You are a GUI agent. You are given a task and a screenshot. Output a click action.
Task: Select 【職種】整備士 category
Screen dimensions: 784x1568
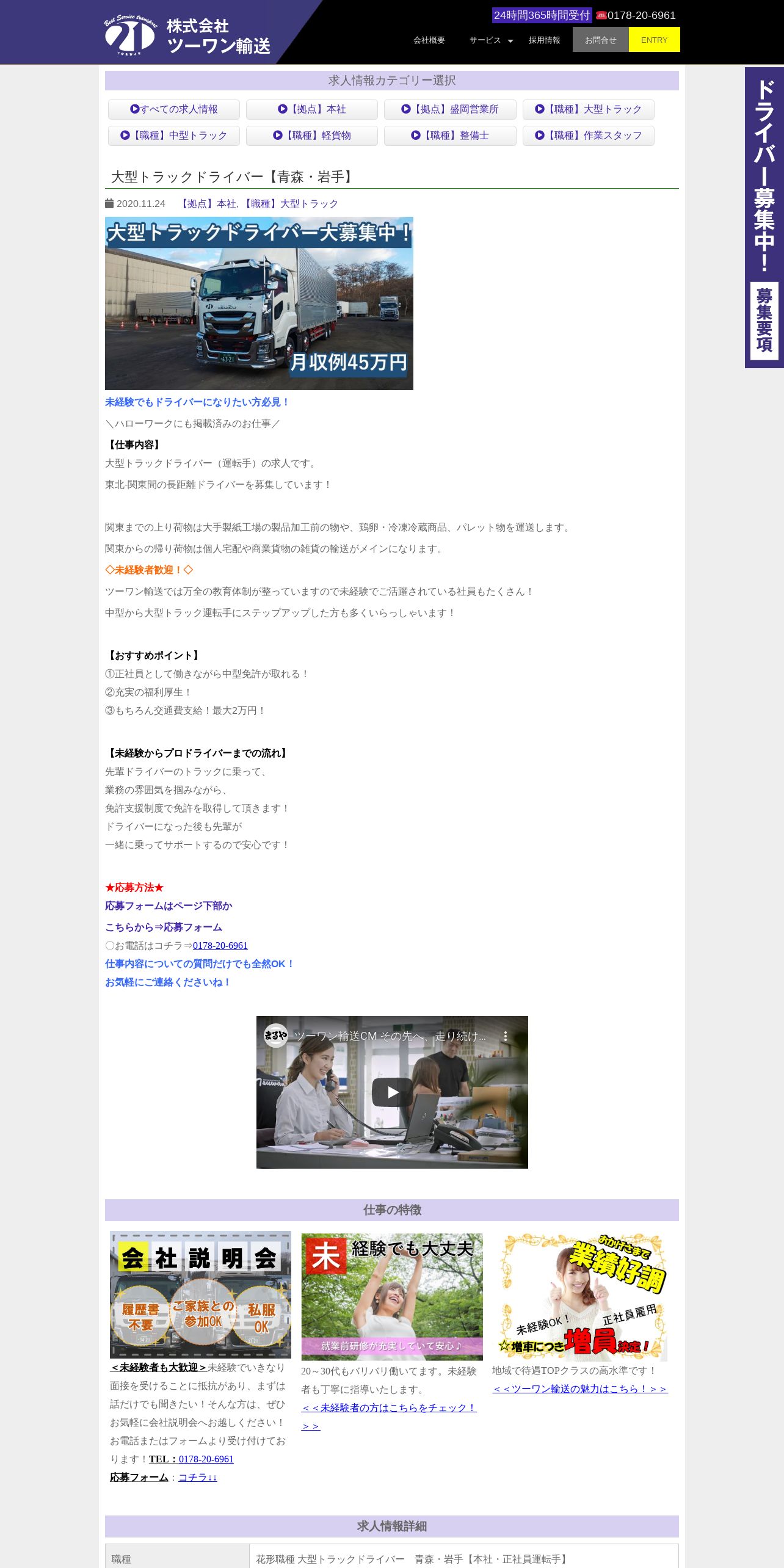(x=450, y=136)
